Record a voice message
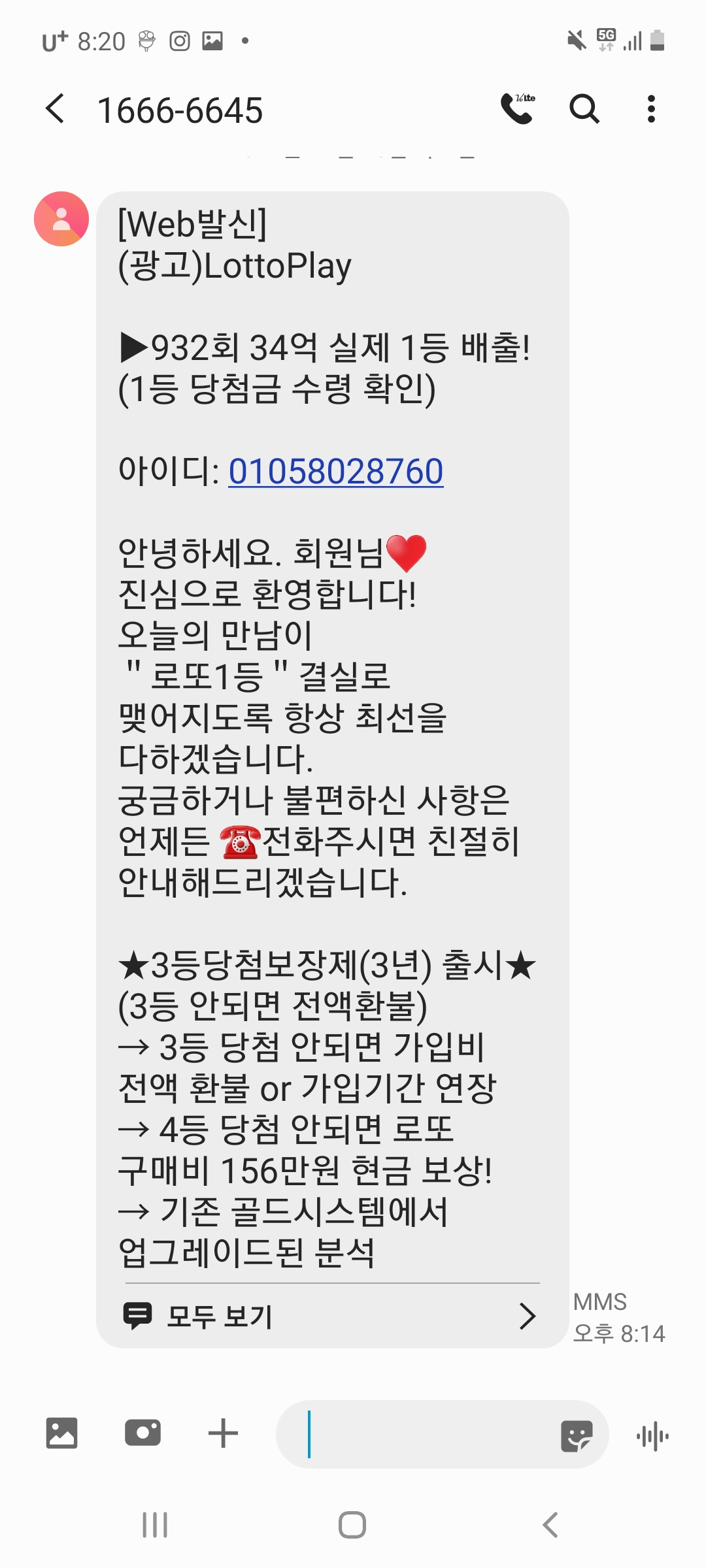706x1568 pixels. (652, 1436)
